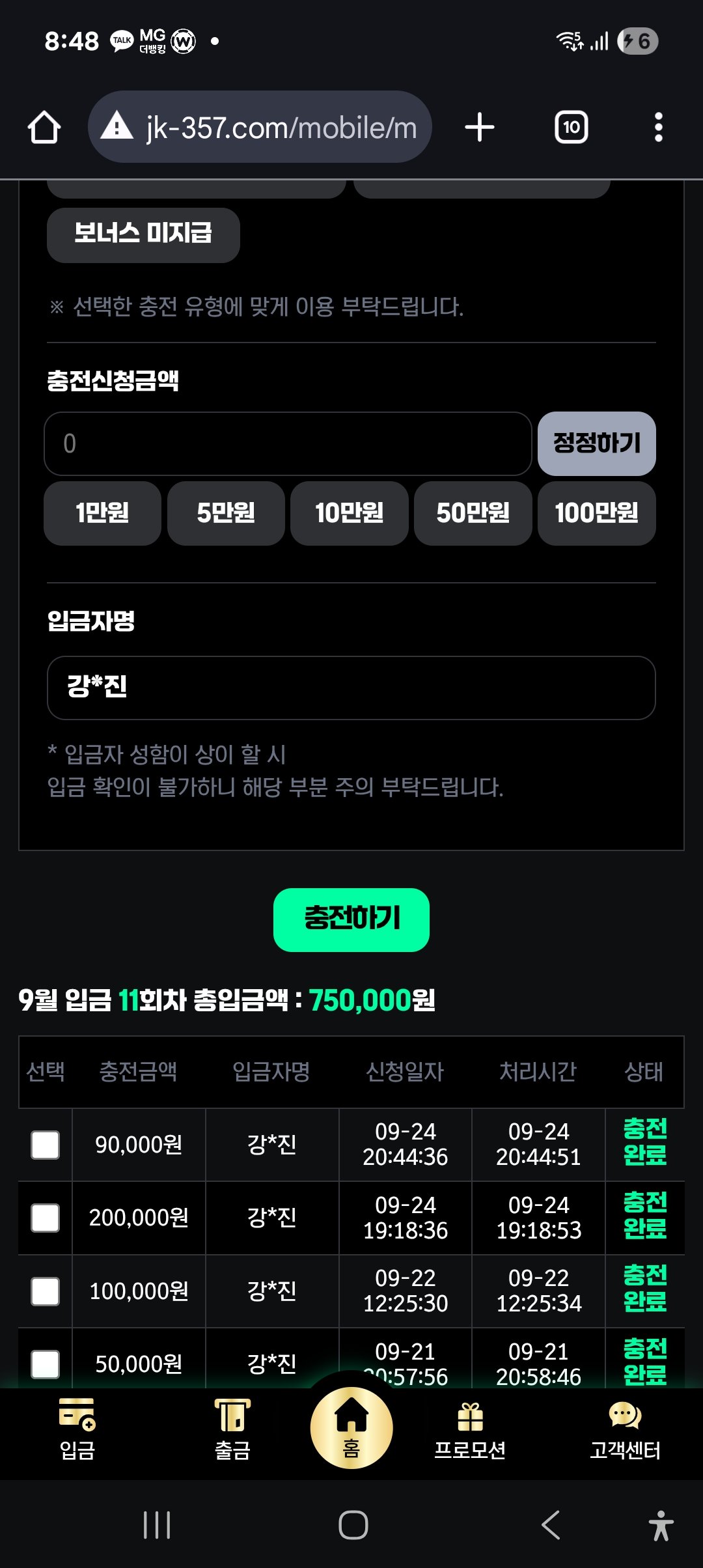The height and width of the screenshot is (1568, 703).
Task: Switch to the 출금 tab
Action: 232,1429
